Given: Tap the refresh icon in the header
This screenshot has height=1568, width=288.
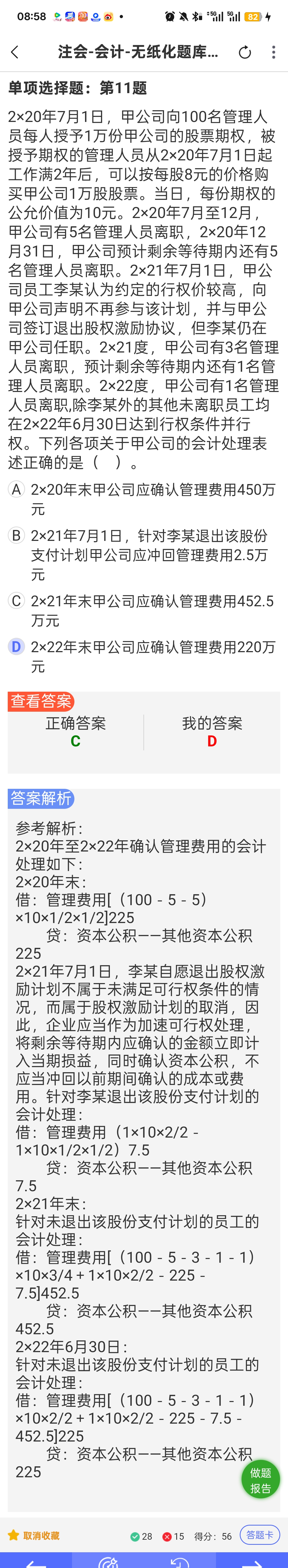Looking at the screenshot, I should (x=245, y=52).
